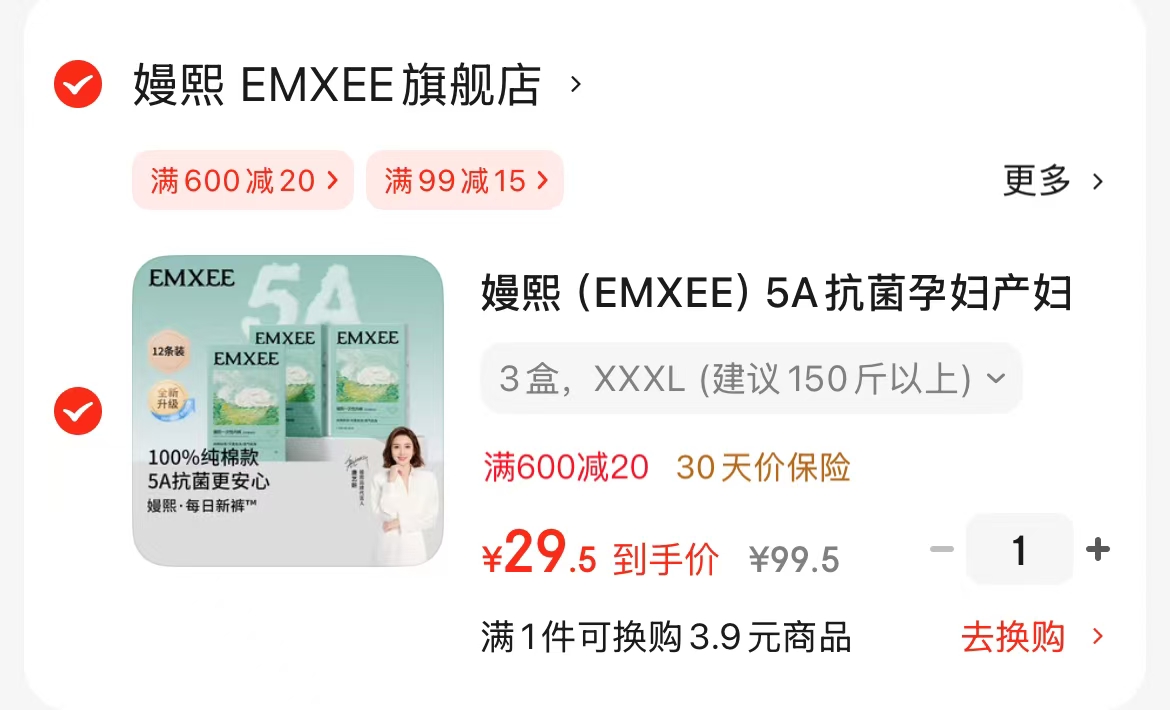Show 更多 store promotions
The height and width of the screenshot is (710, 1170).
(1052, 181)
